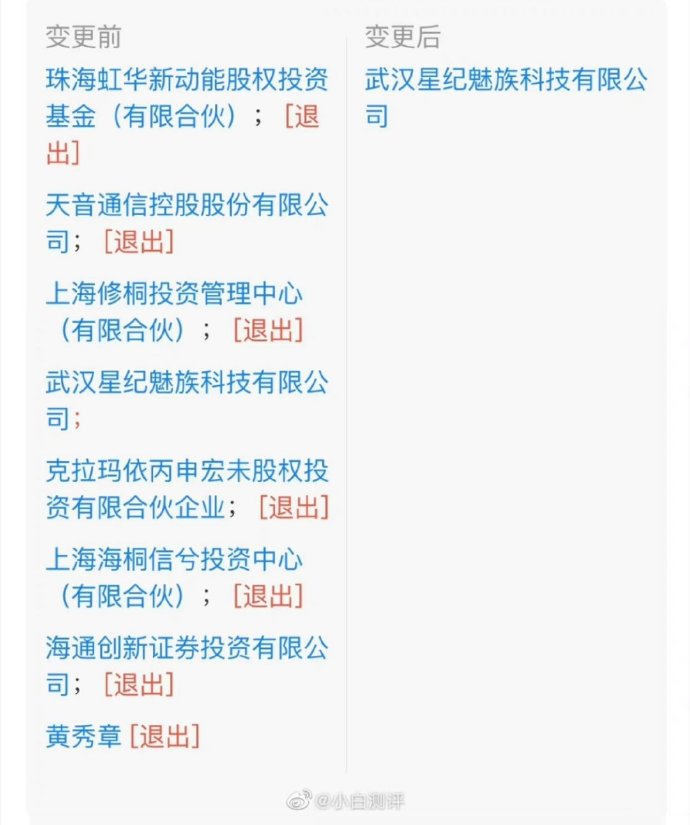The image size is (690, 825).
Task: Open 海通创新证券投资有限公司 link
Action: coord(187,648)
